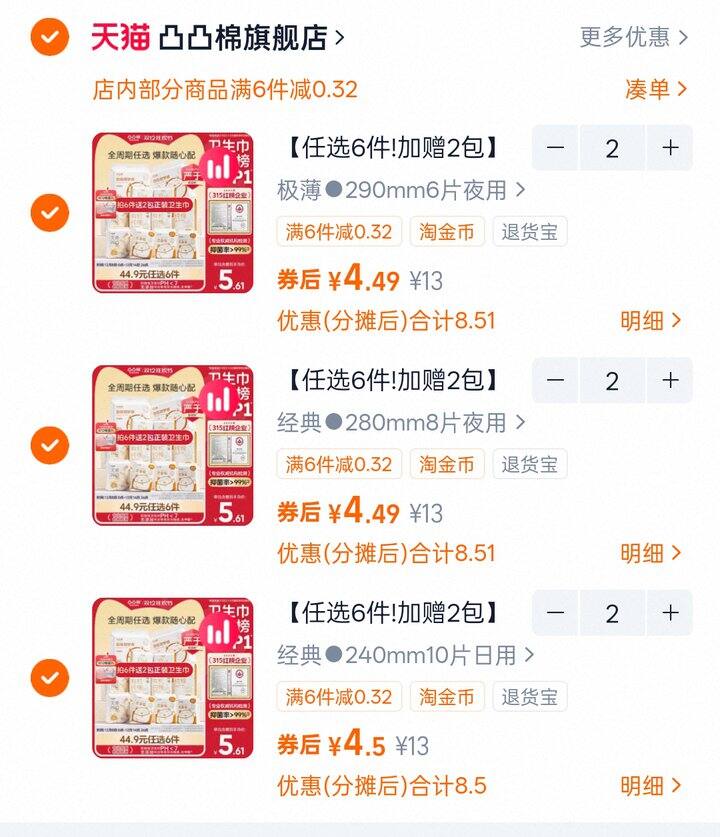Open 更多优惠 offers

point(634,38)
